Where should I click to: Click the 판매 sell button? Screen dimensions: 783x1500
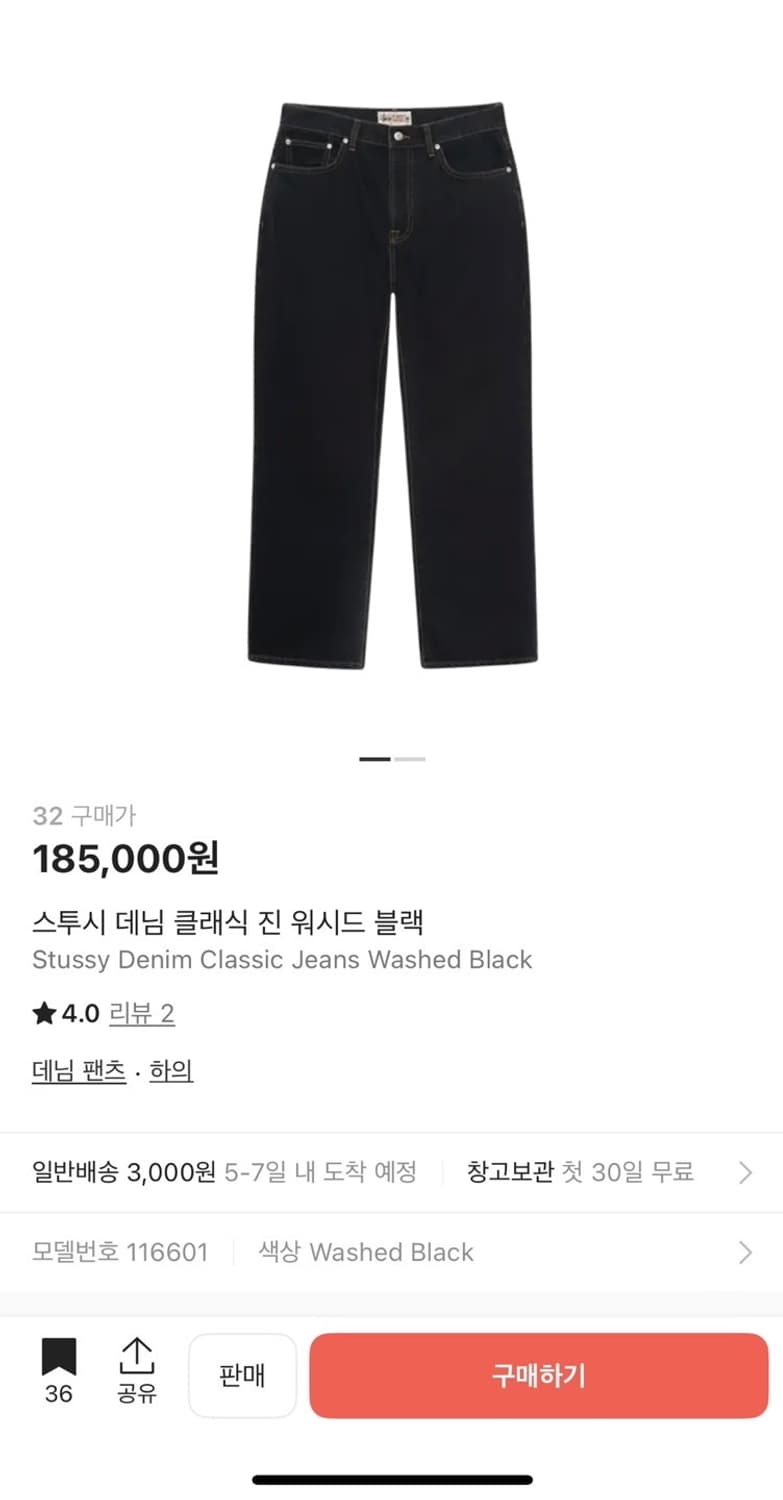point(242,1375)
